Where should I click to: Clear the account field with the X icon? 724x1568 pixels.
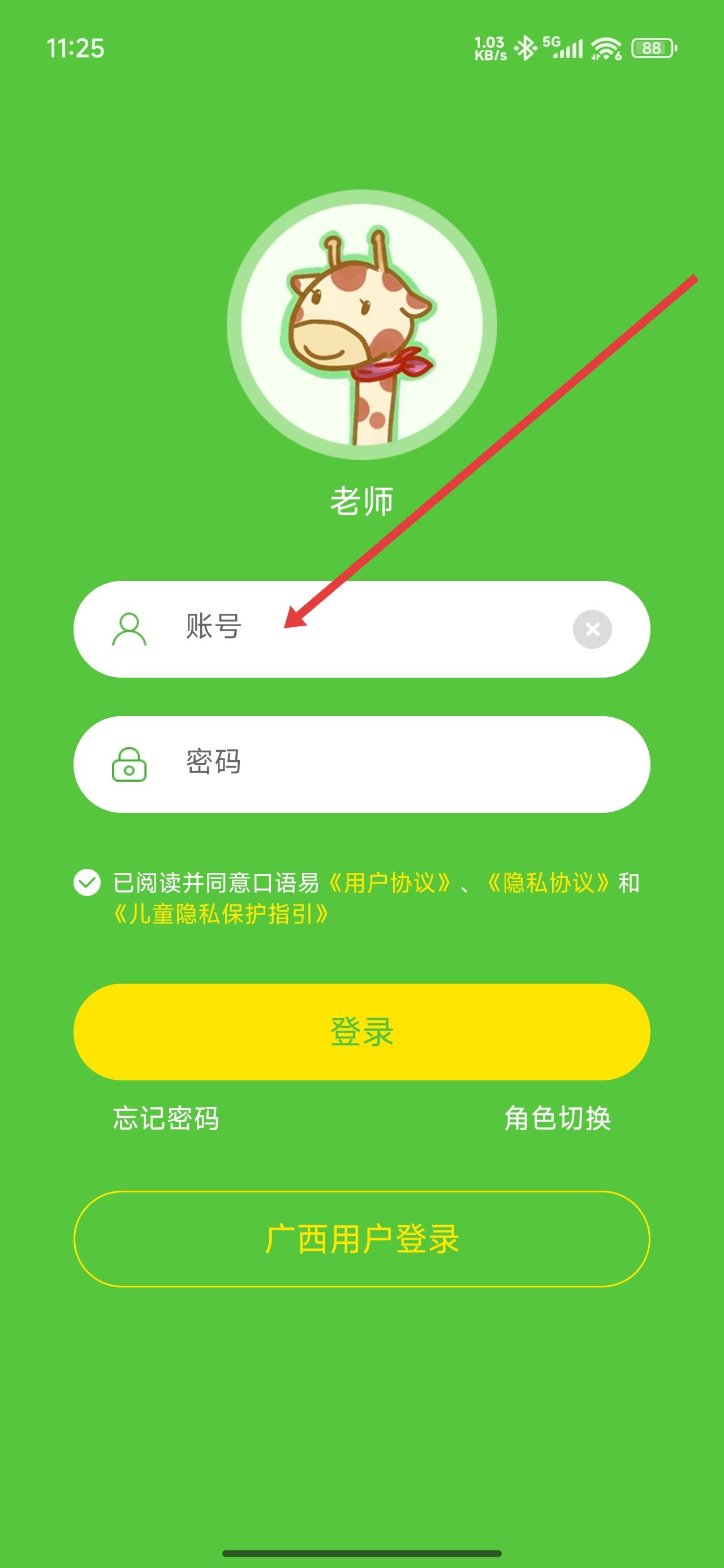point(592,629)
